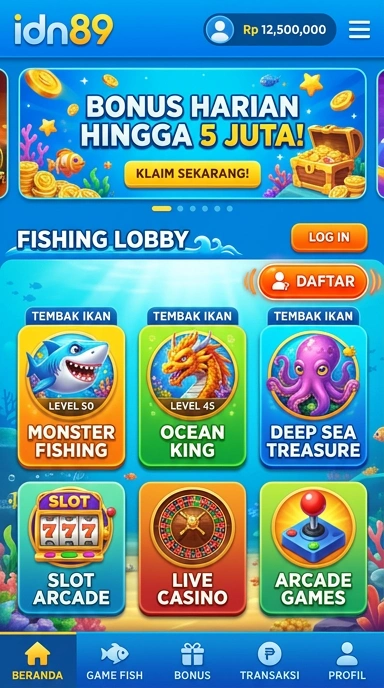
Task: Open Slot Arcade category
Action: click(72, 548)
